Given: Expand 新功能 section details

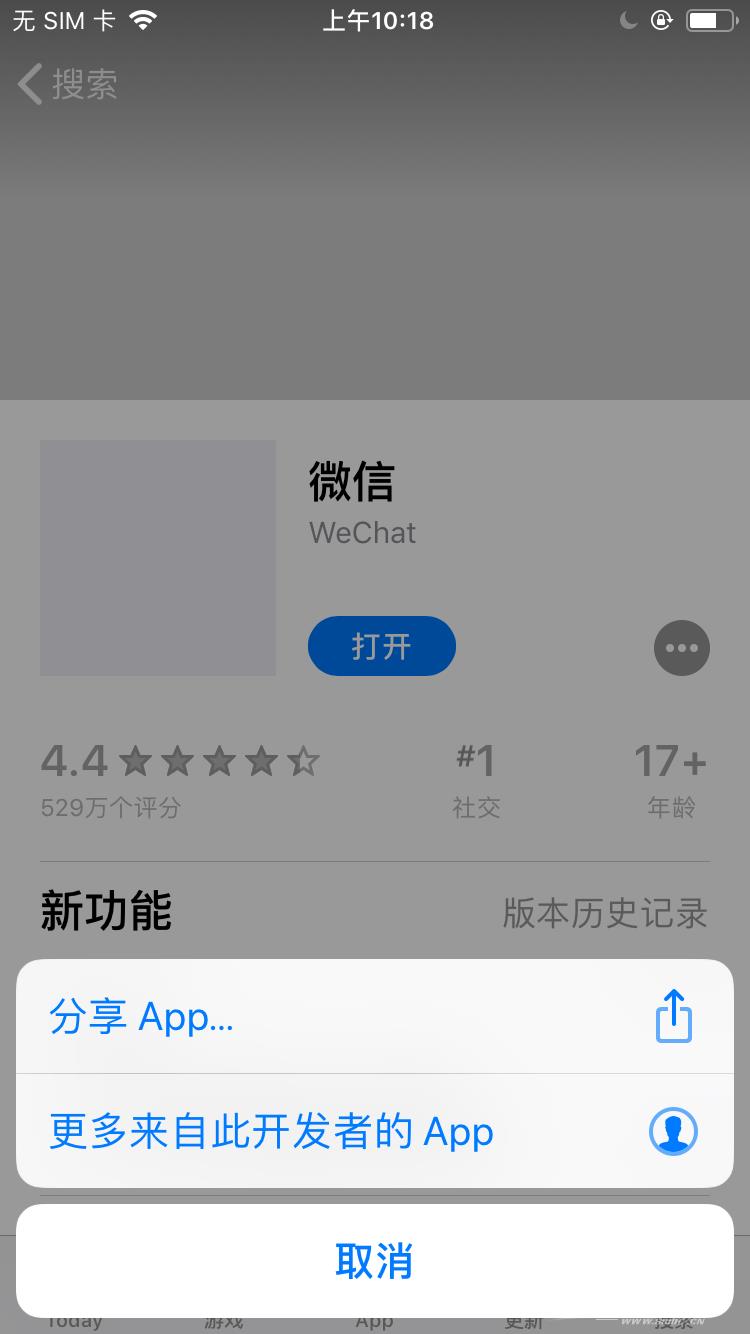Looking at the screenshot, I should (107, 911).
